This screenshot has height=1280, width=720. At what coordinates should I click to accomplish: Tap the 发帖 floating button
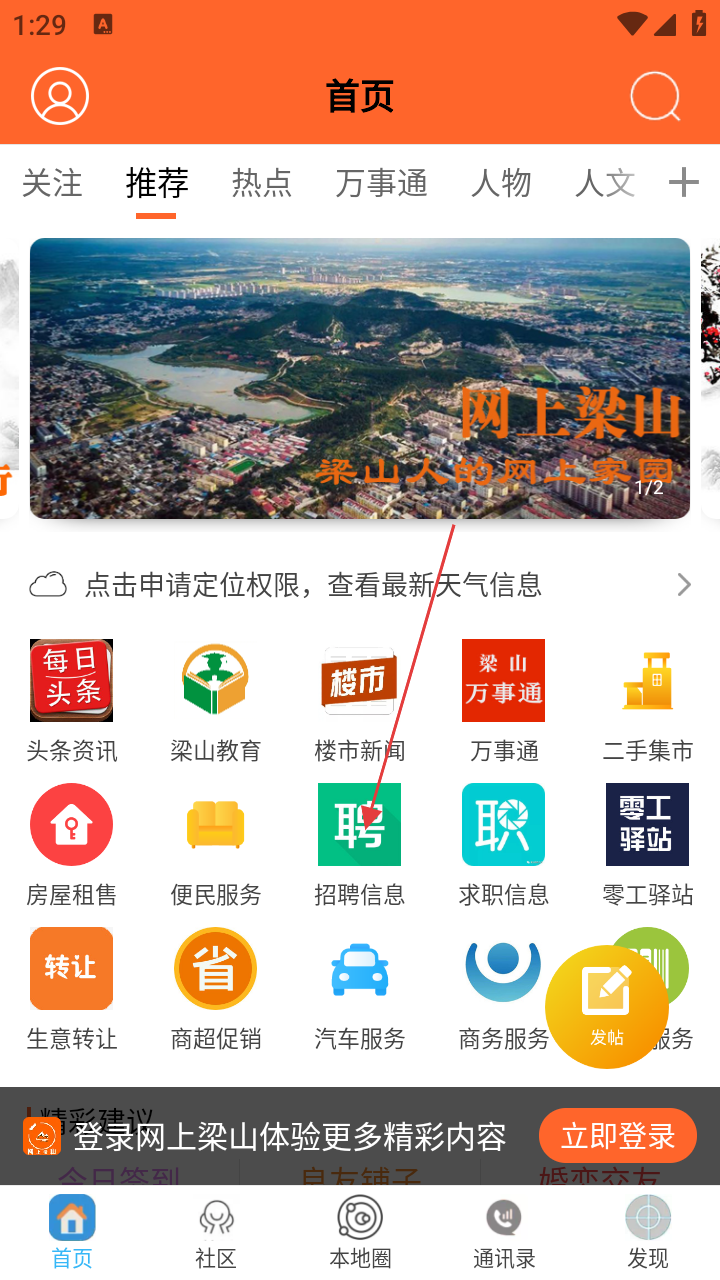(x=607, y=1006)
